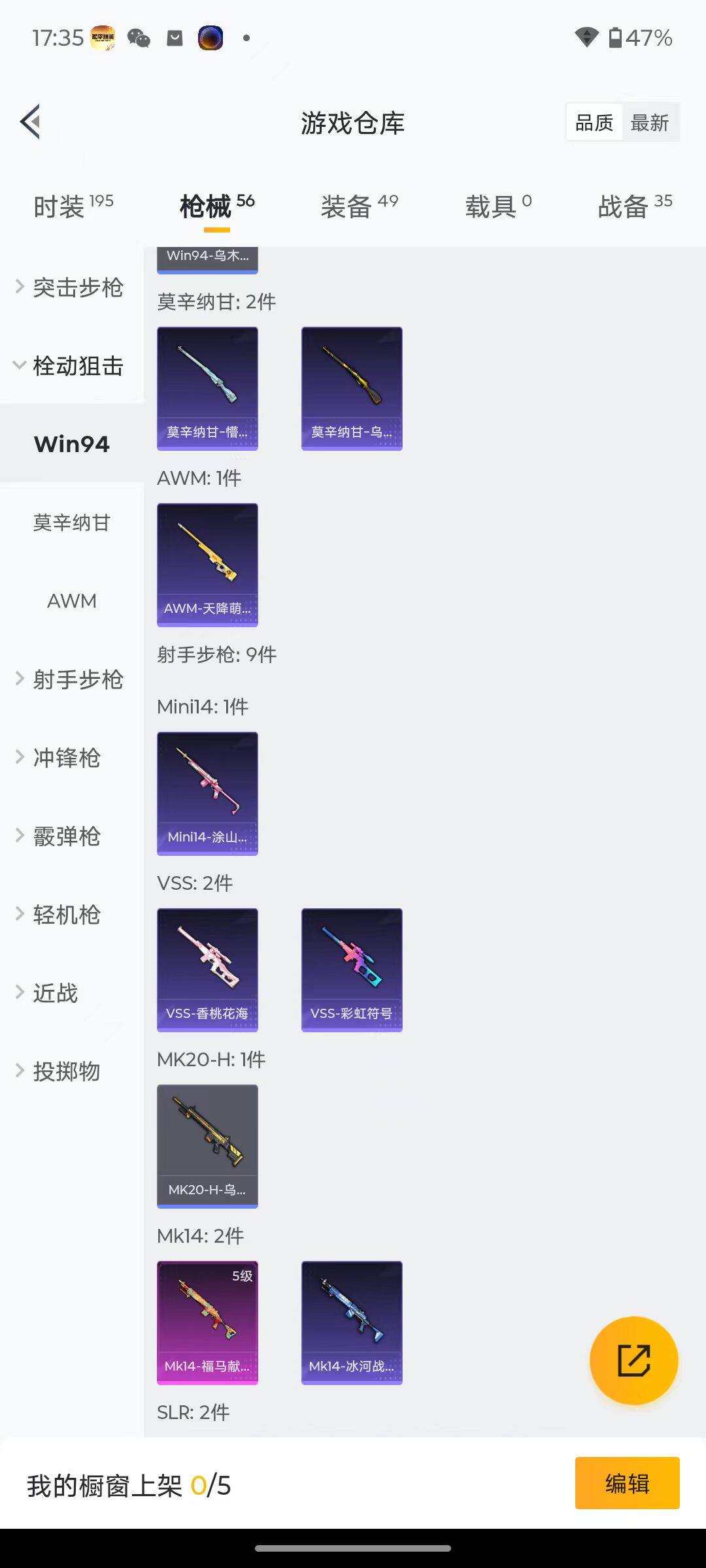Tap the Wi-Fi status icon
The width and height of the screenshot is (706, 1568).
586,39
